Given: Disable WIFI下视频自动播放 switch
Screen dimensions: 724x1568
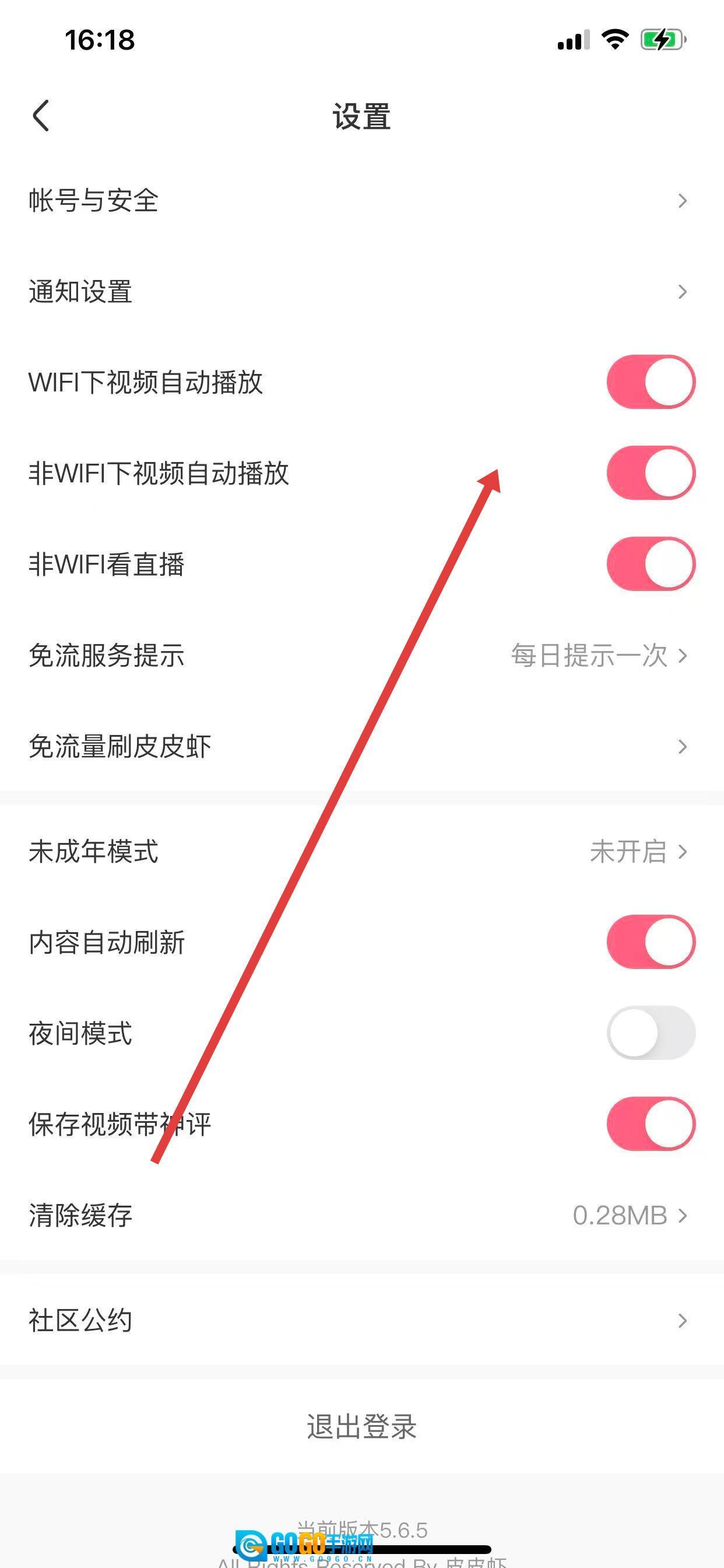Looking at the screenshot, I should pos(651,381).
